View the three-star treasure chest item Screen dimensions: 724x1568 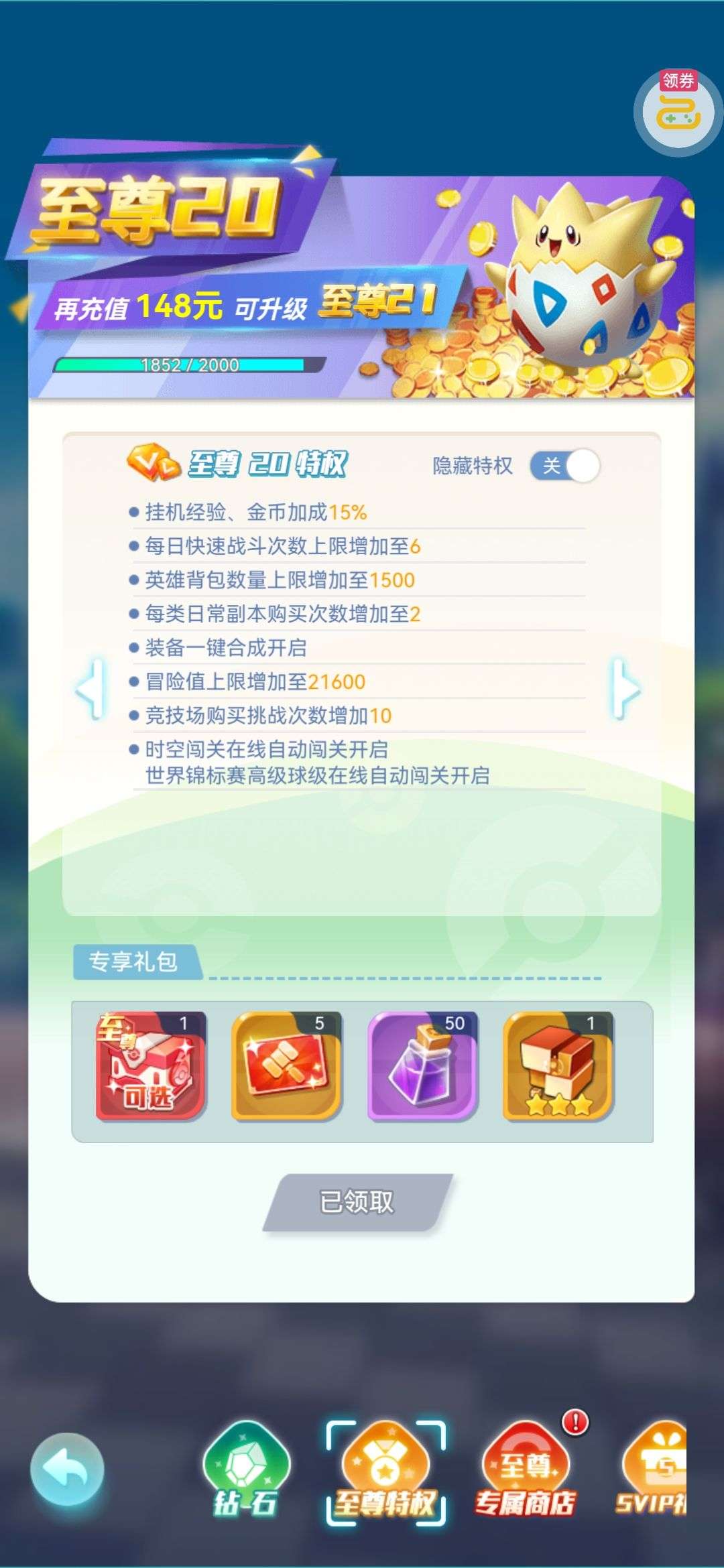(558, 1066)
